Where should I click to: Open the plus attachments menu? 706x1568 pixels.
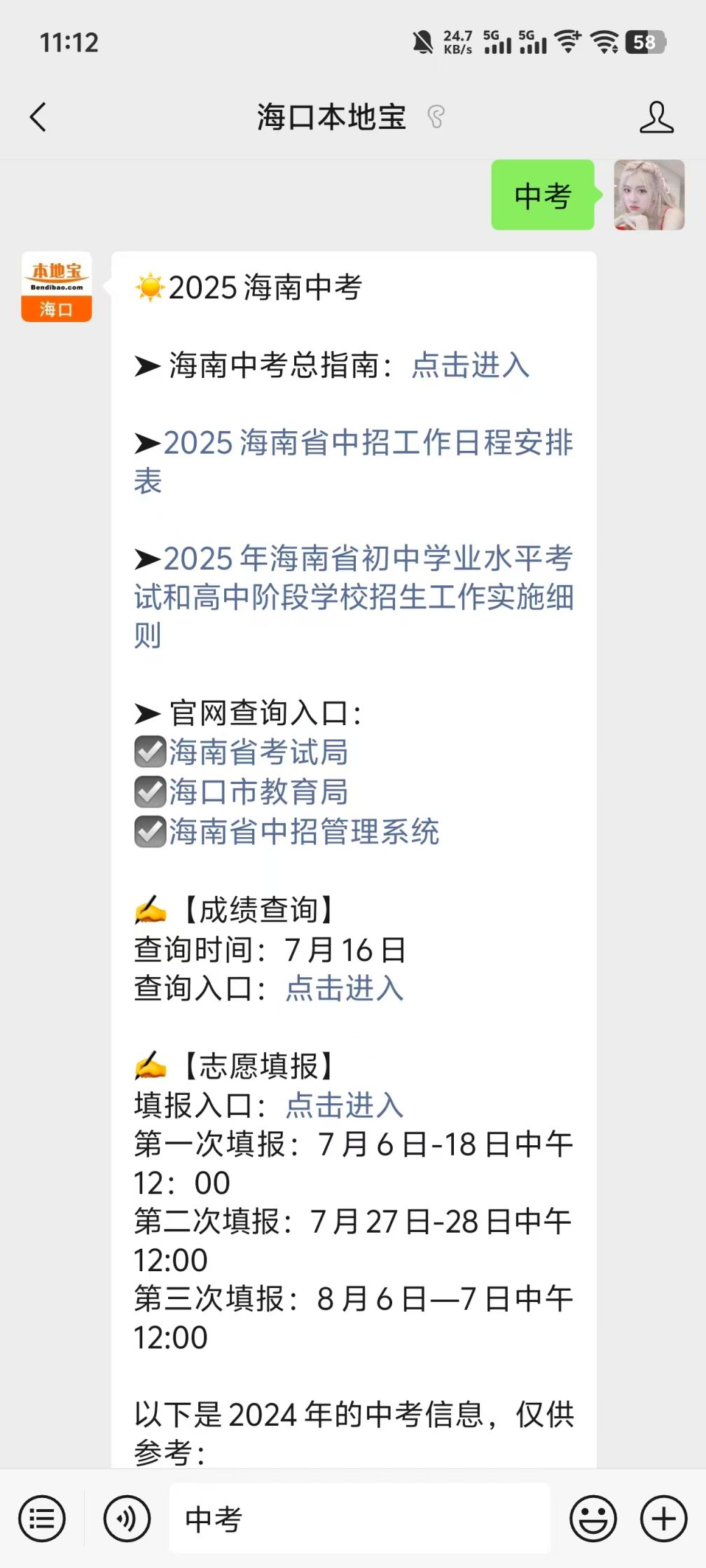(663, 1519)
